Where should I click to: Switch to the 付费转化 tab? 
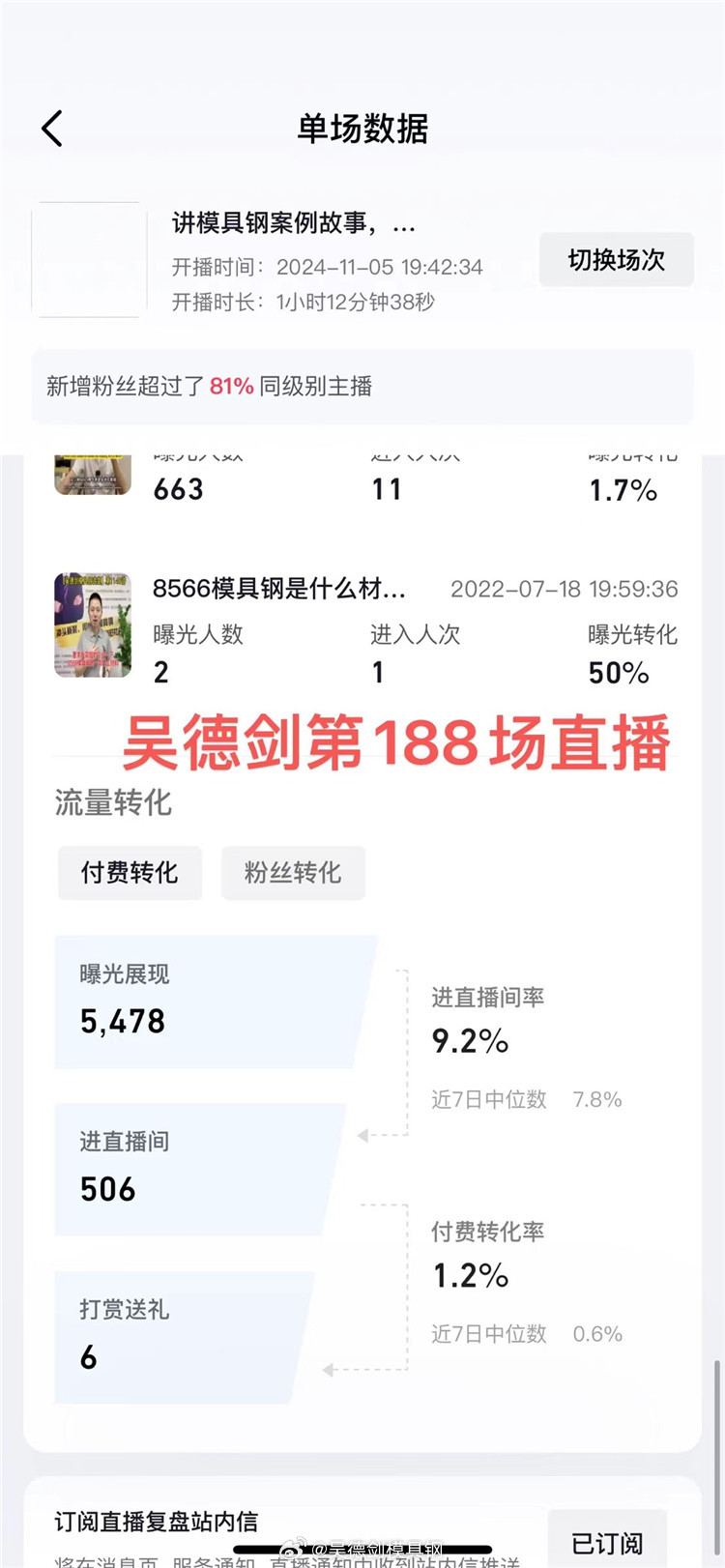130,873
